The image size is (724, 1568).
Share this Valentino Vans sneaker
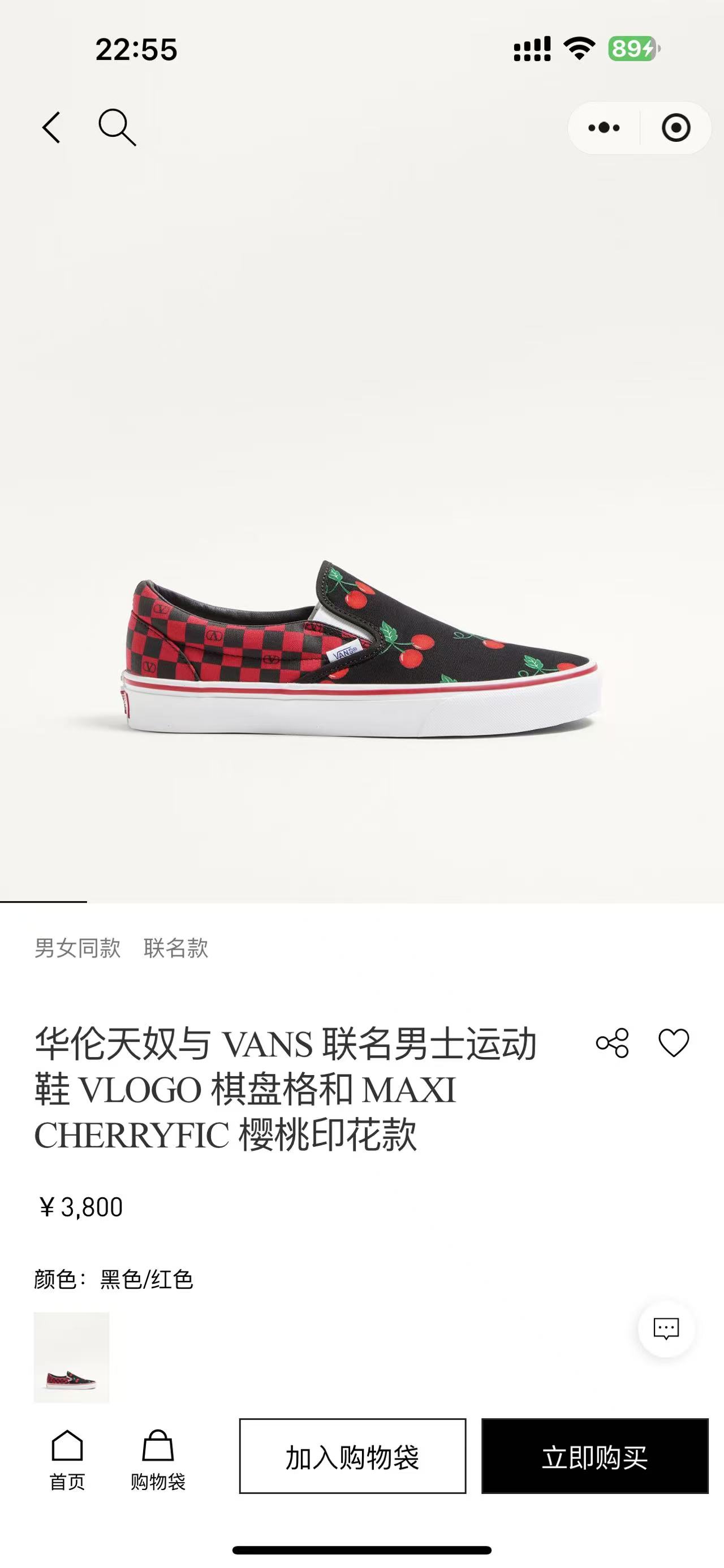[x=612, y=1043]
